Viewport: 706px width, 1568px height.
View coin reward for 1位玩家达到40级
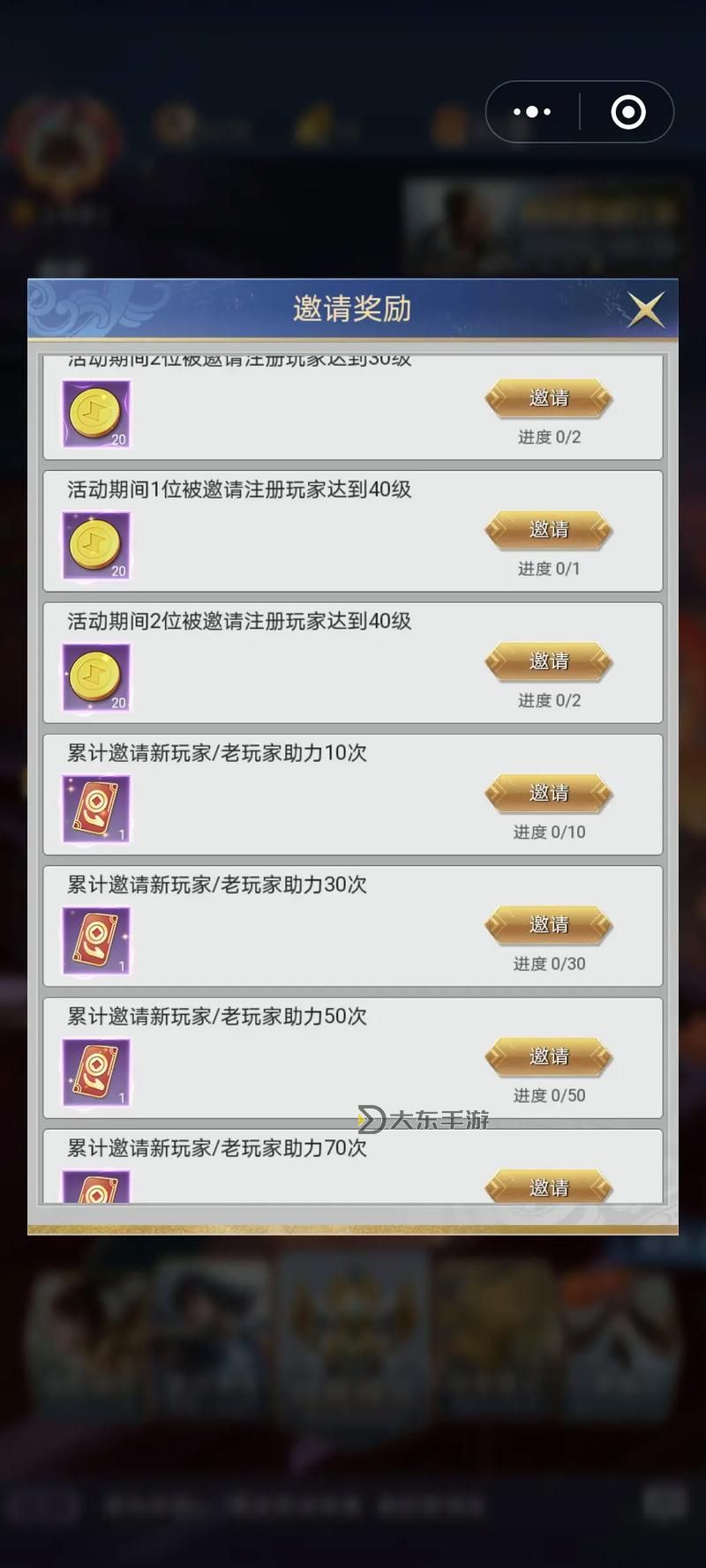click(96, 546)
